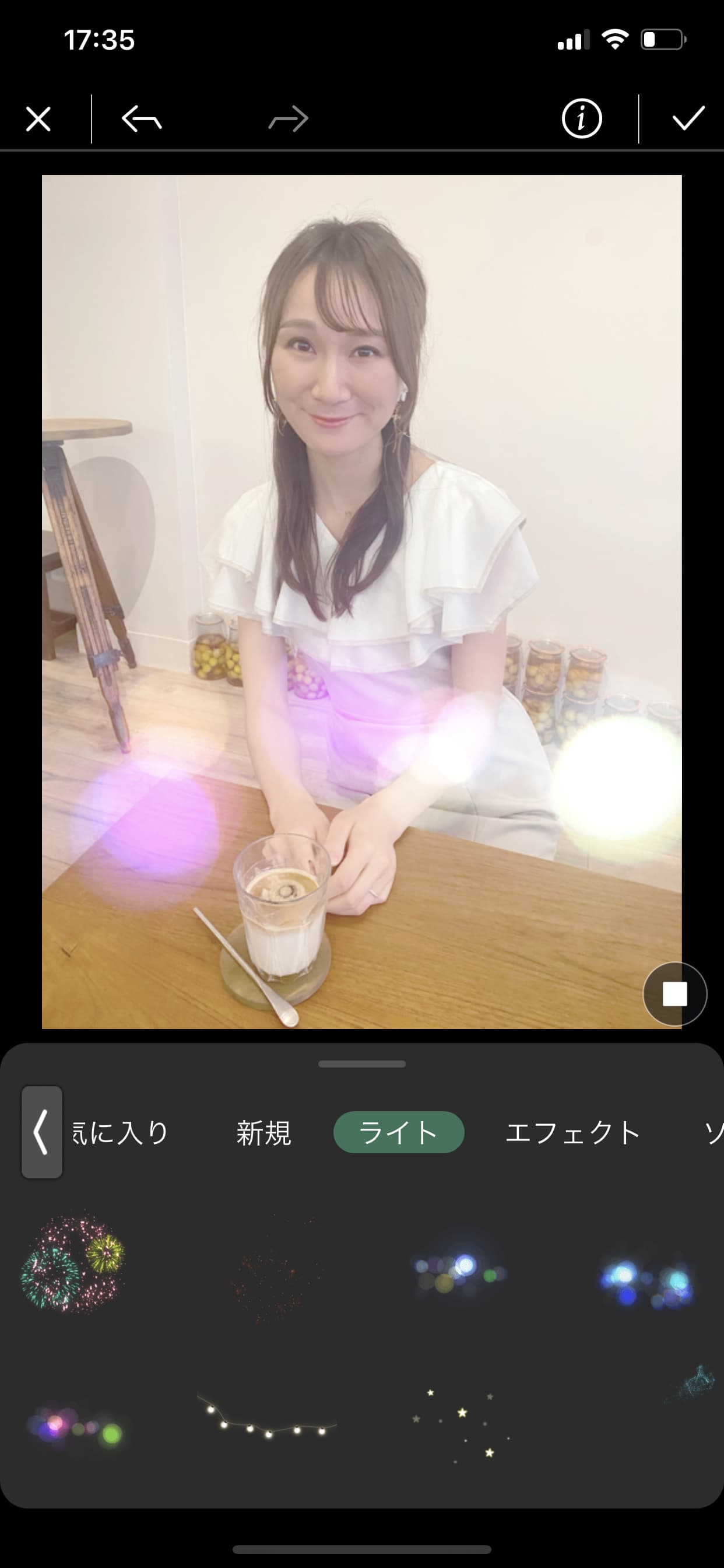The height and width of the screenshot is (1568, 724).
Task: Undo the last edit
Action: 142,118
